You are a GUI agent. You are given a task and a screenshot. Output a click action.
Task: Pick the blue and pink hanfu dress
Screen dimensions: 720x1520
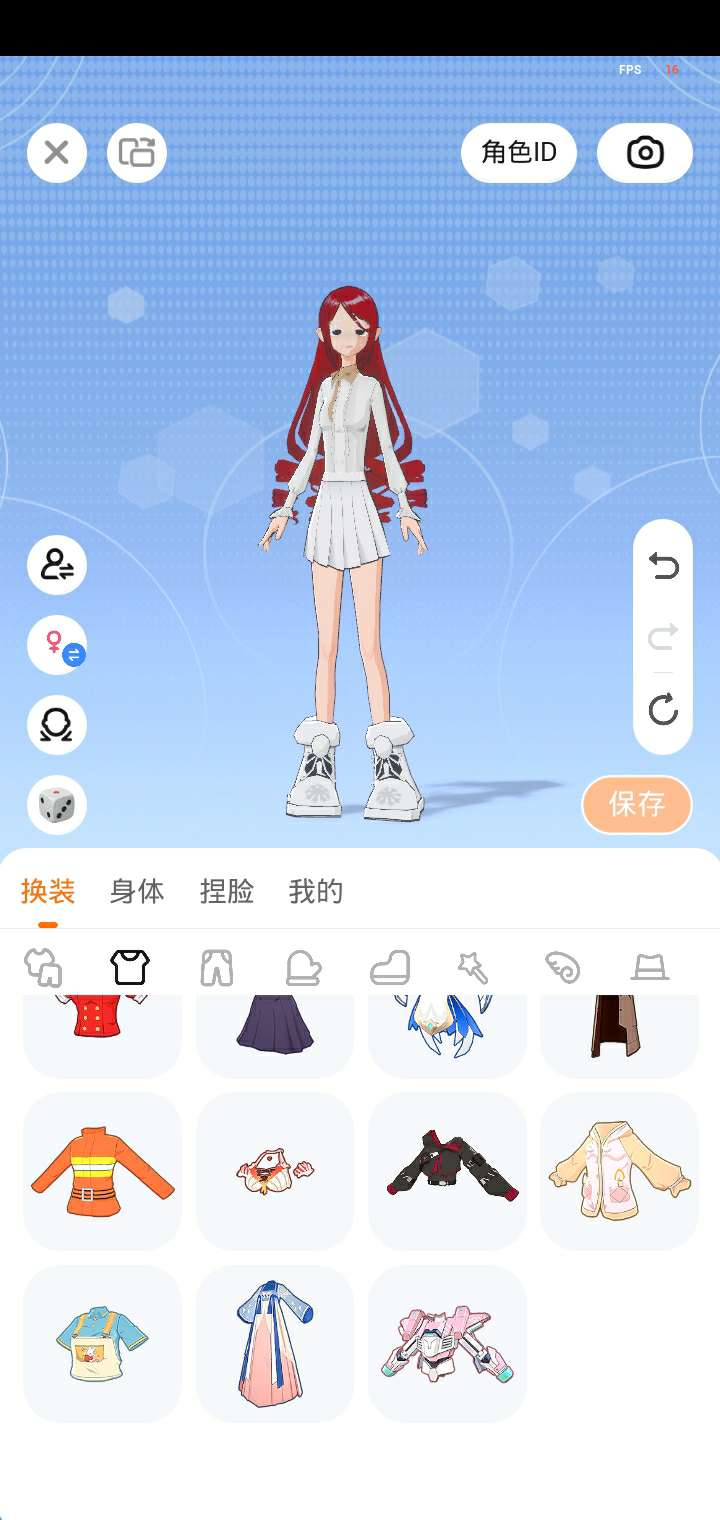(x=275, y=1344)
